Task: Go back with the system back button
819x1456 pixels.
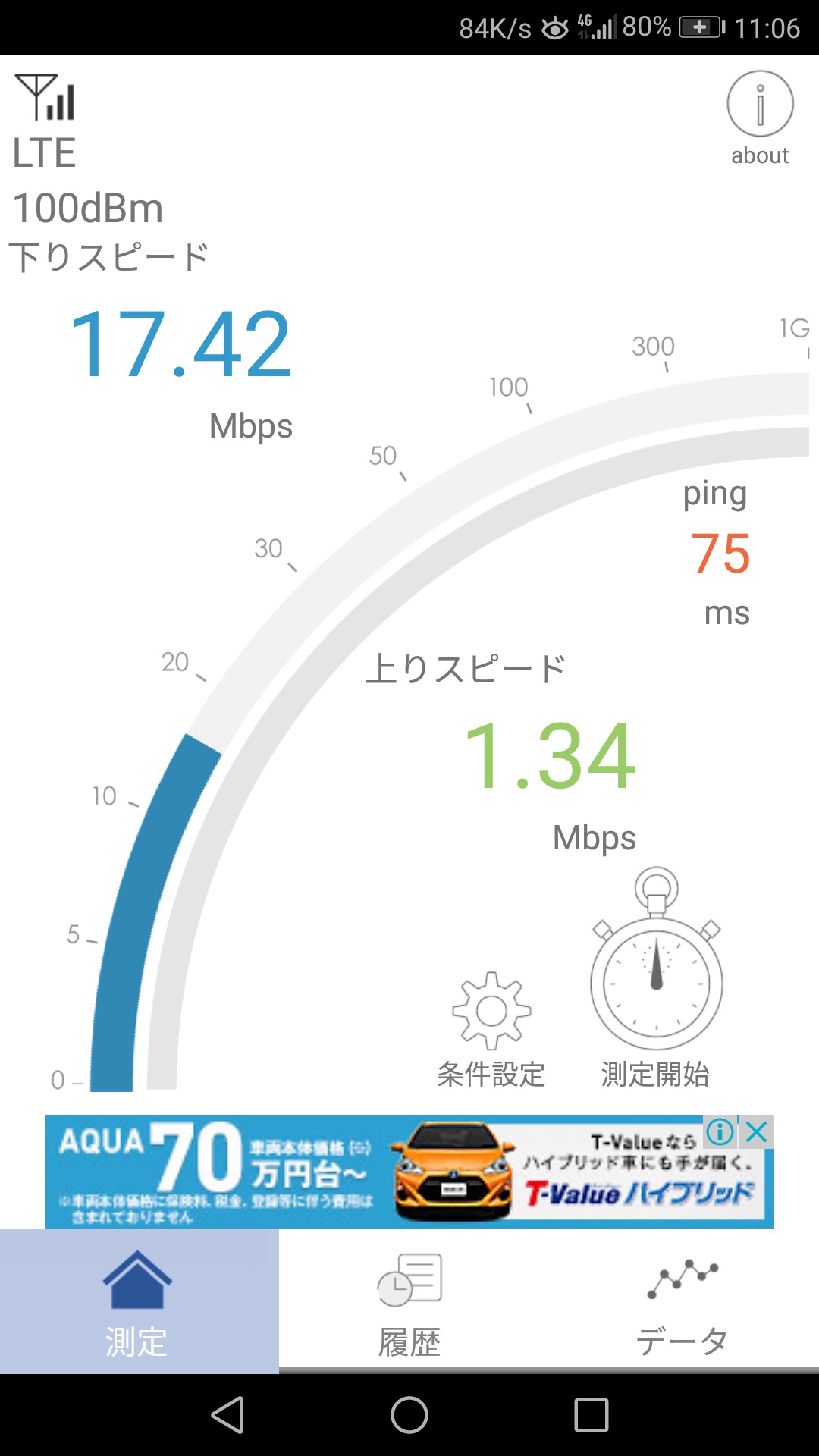Action: 227,1415
